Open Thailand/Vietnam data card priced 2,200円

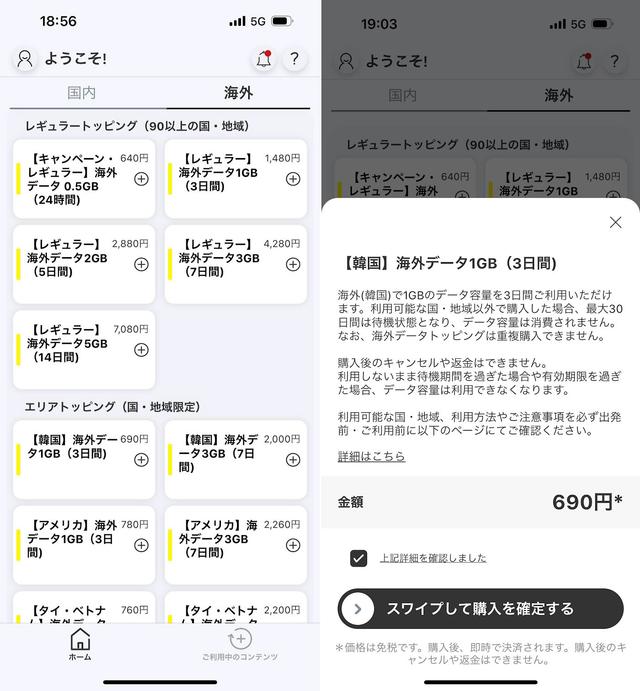coord(235,612)
